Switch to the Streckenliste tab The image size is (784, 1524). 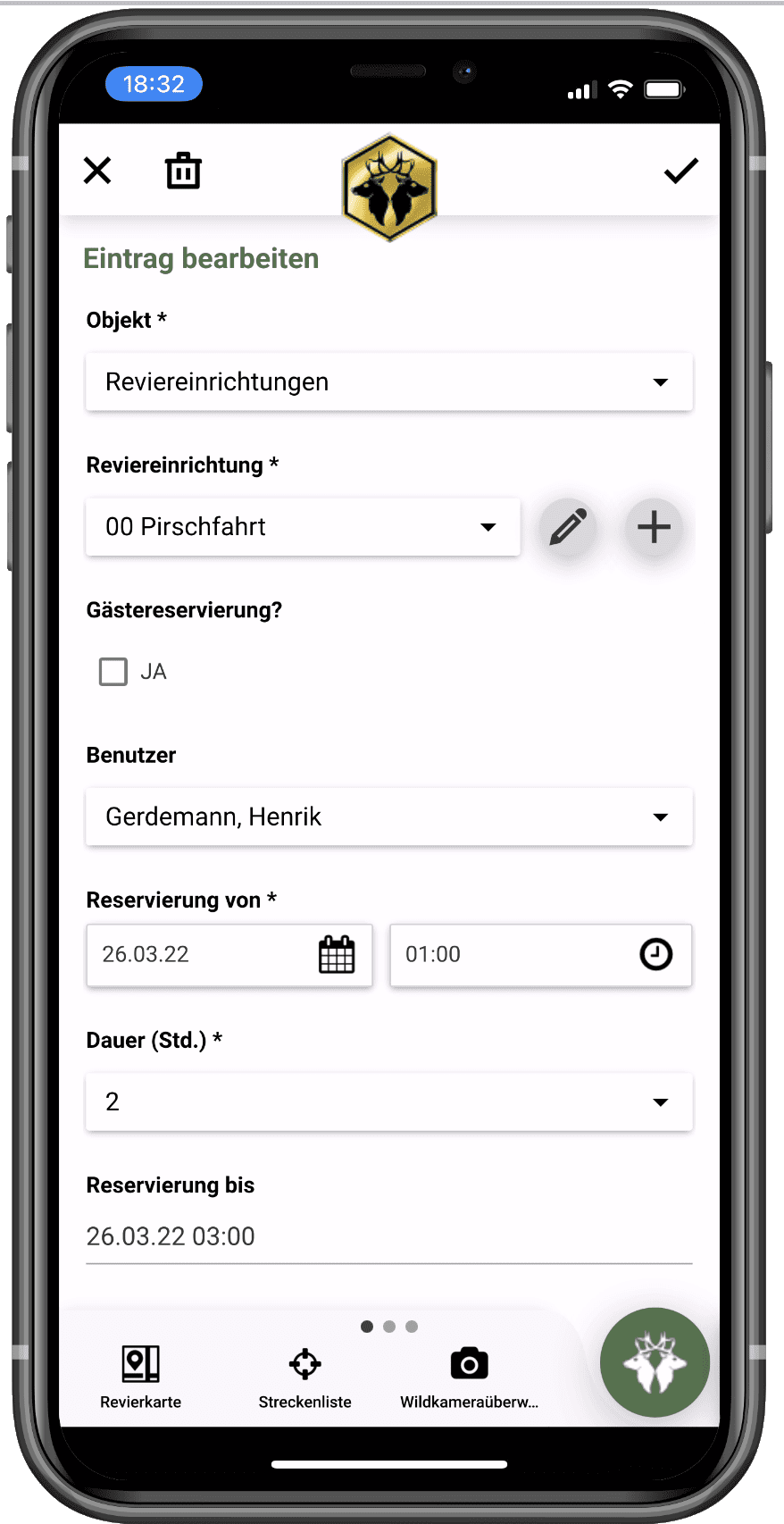(304, 1377)
